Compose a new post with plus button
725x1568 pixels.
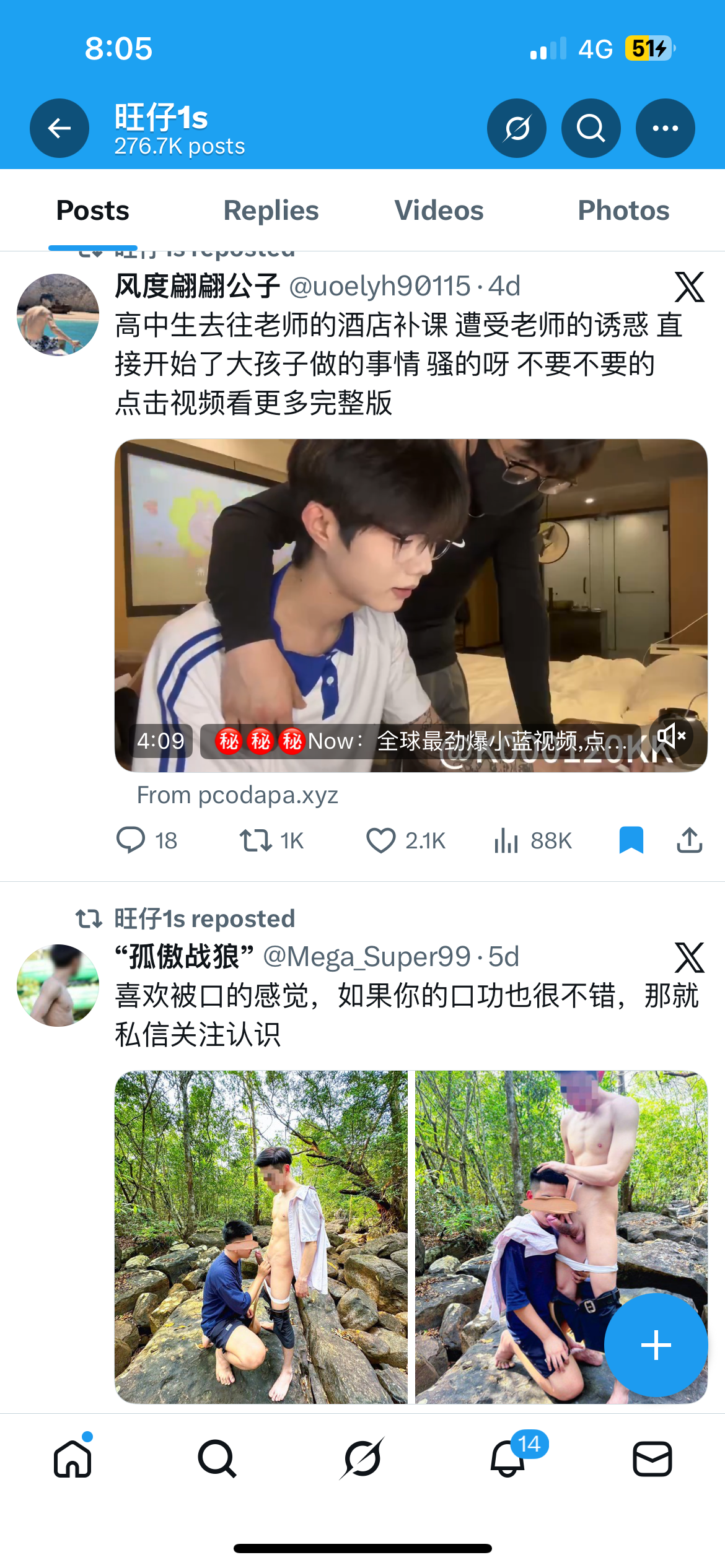tap(656, 1345)
